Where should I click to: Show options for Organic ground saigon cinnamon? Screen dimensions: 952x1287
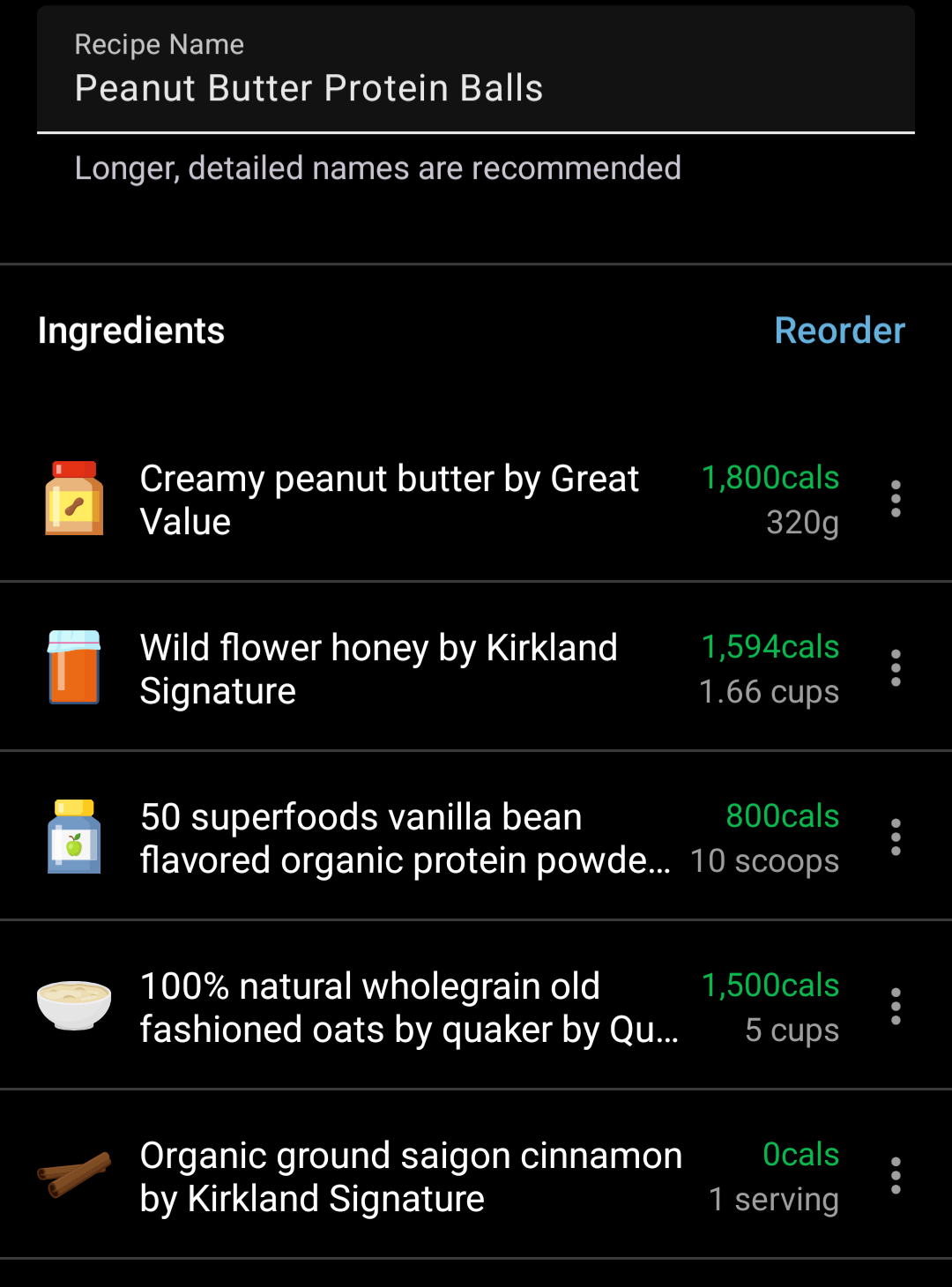click(x=896, y=1176)
